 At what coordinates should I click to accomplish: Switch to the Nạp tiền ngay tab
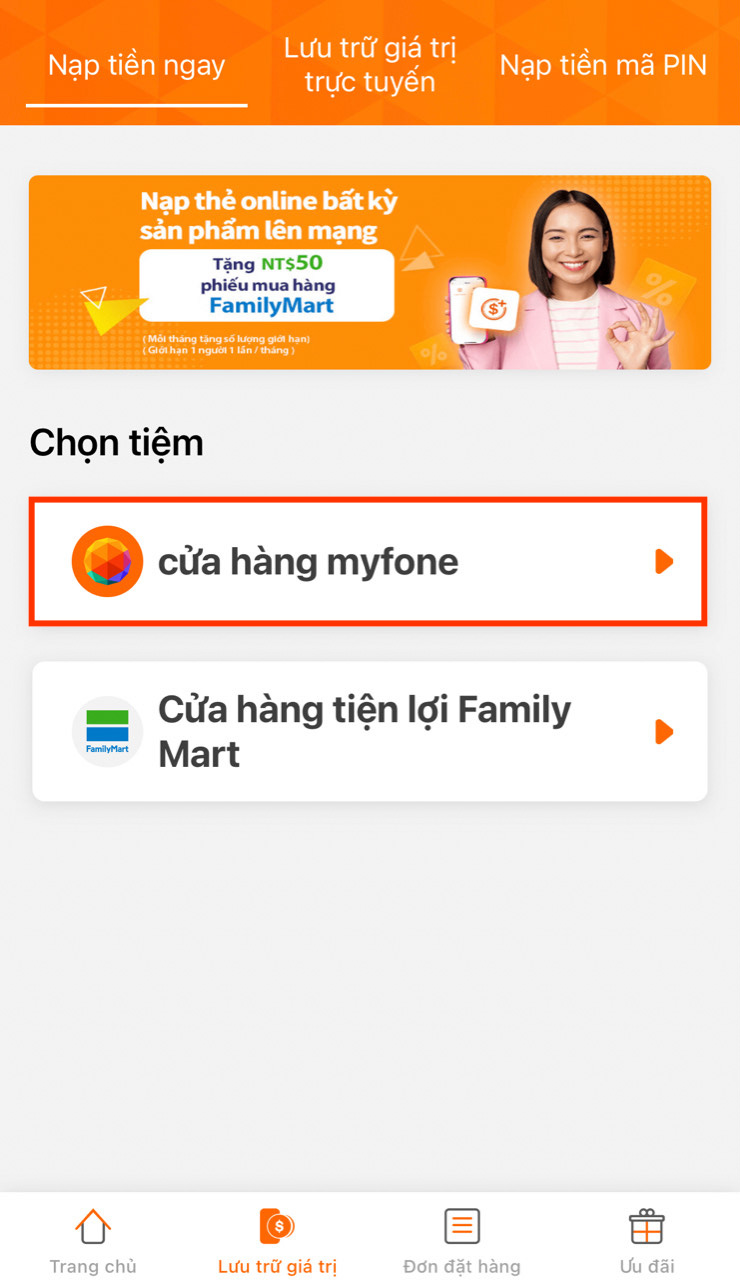point(137,66)
